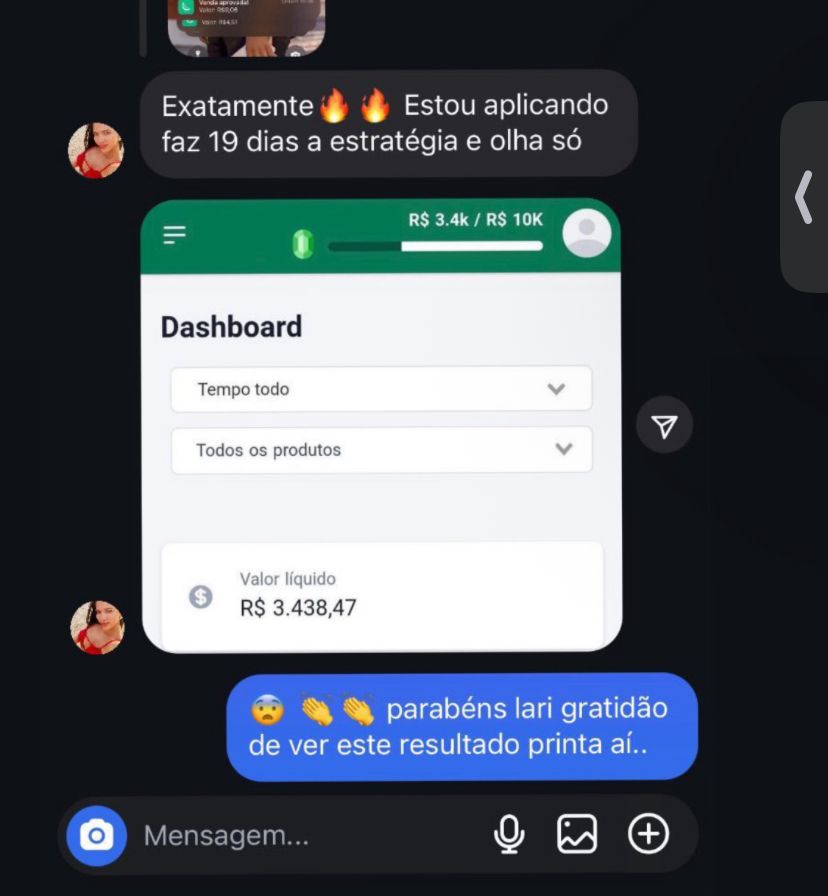Open the photo gallery picker icon
This screenshot has width=828, height=896.
pyautogui.click(x=577, y=834)
